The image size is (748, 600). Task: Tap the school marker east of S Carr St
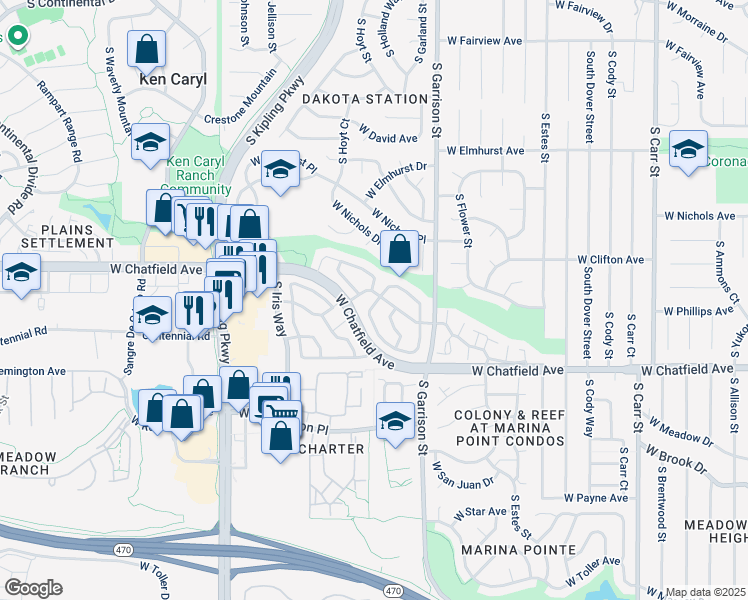pyautogui.click(x=688, y=150)
